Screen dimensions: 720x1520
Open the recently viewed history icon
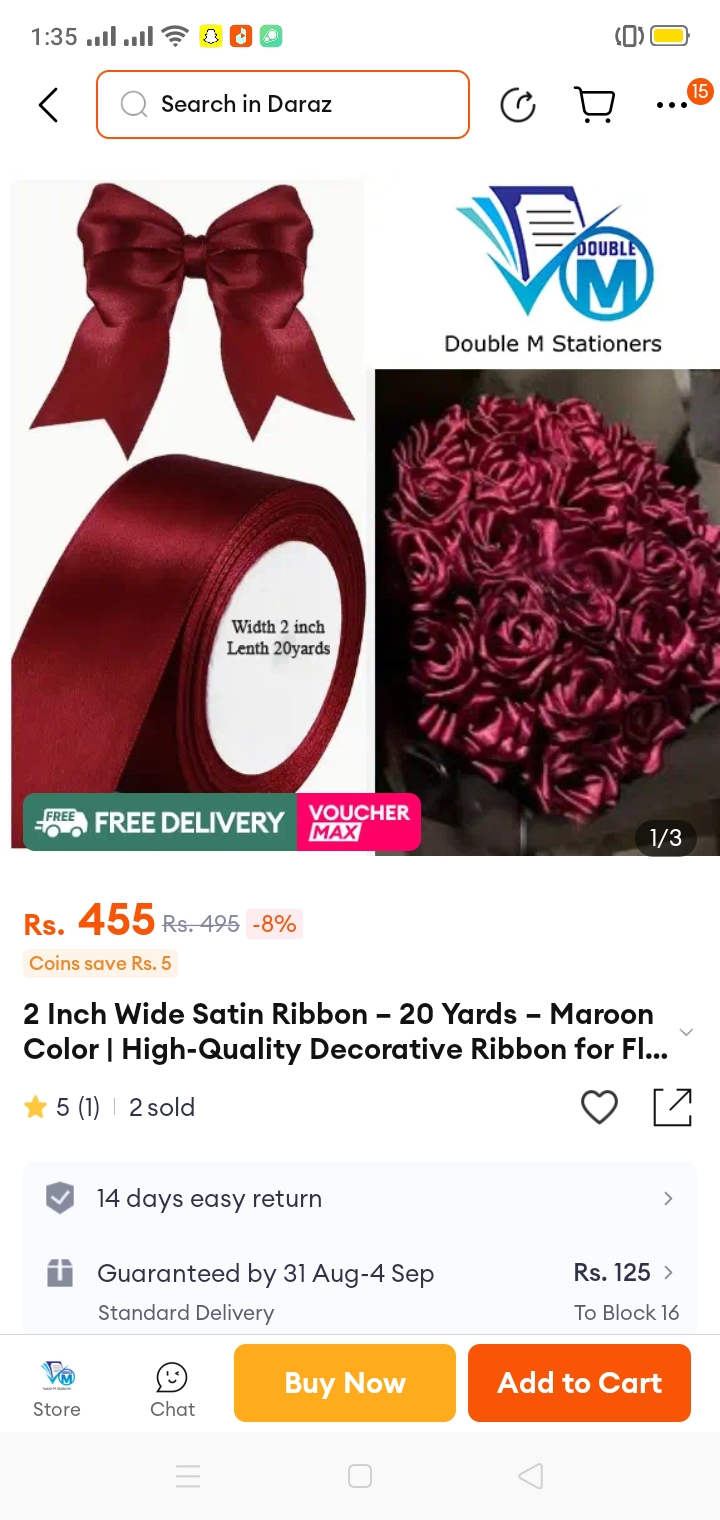(x=517, y=104)
